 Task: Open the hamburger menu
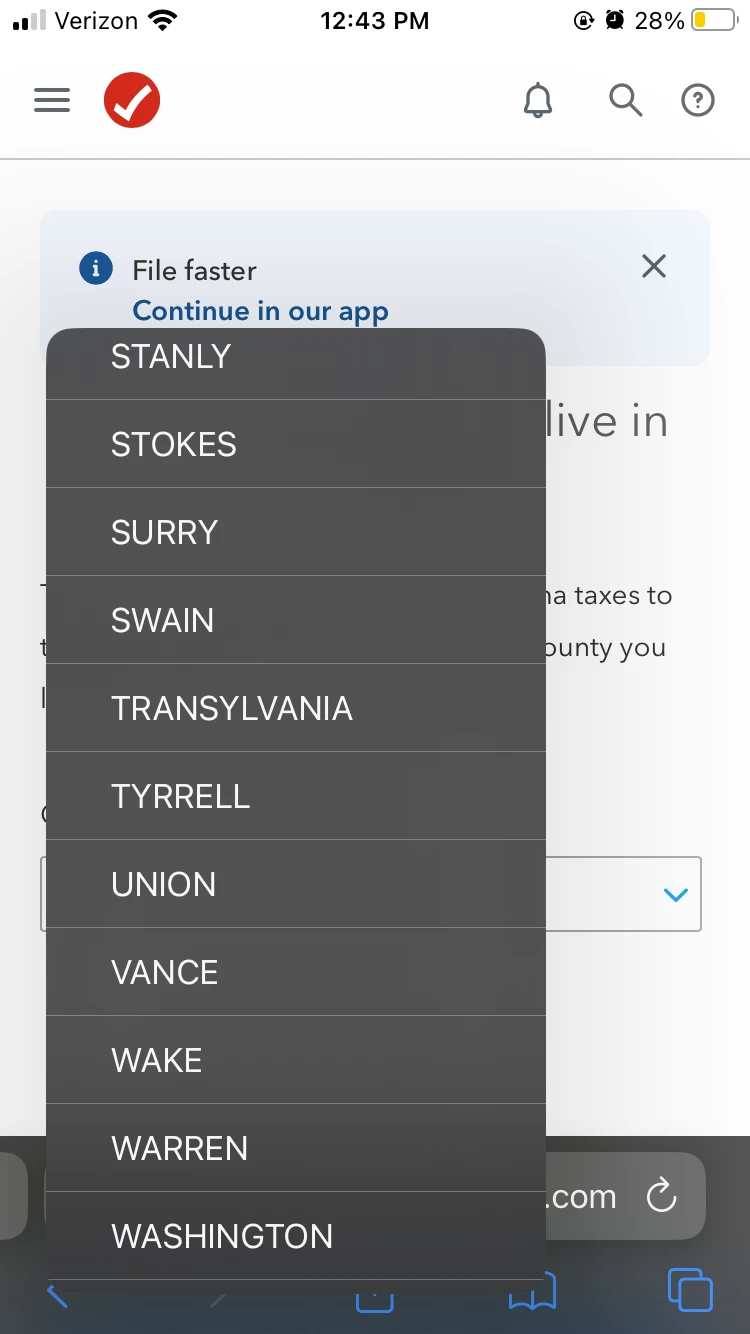[52, 100]
